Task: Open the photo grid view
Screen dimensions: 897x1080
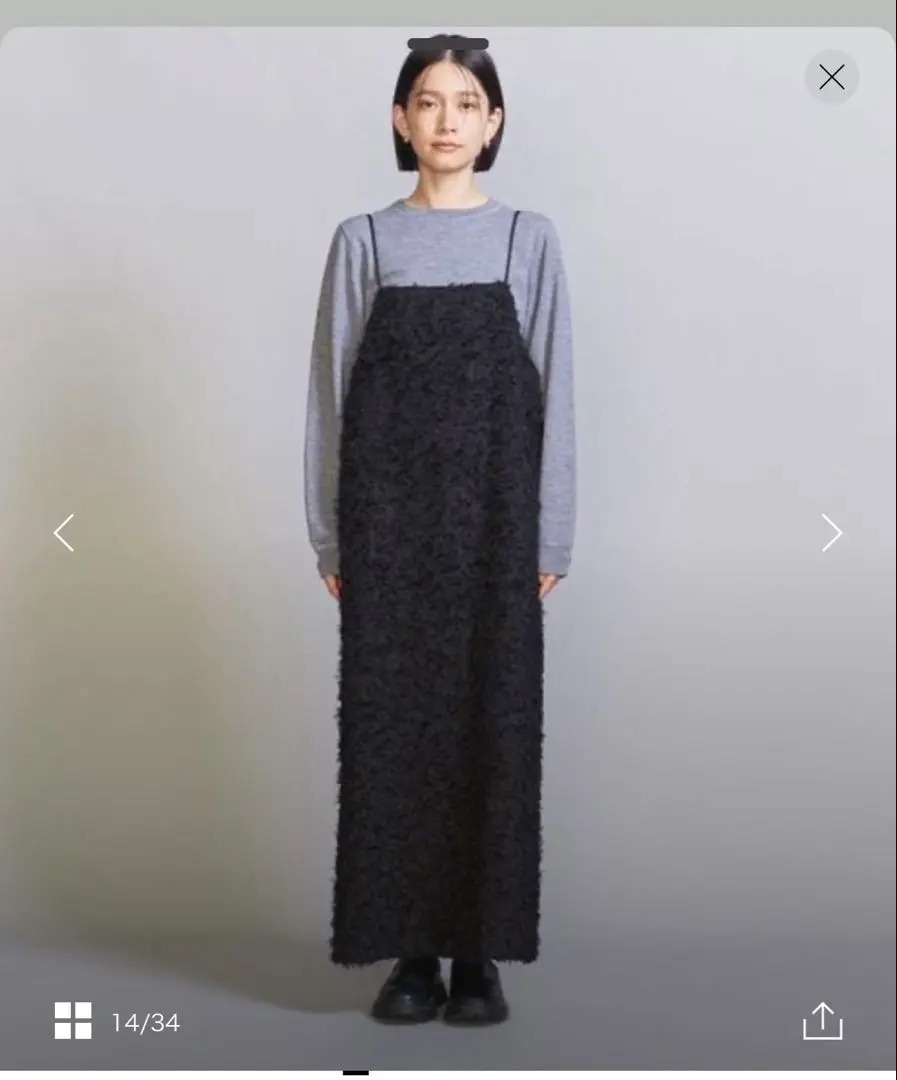Action: (x=73, y=1021)
